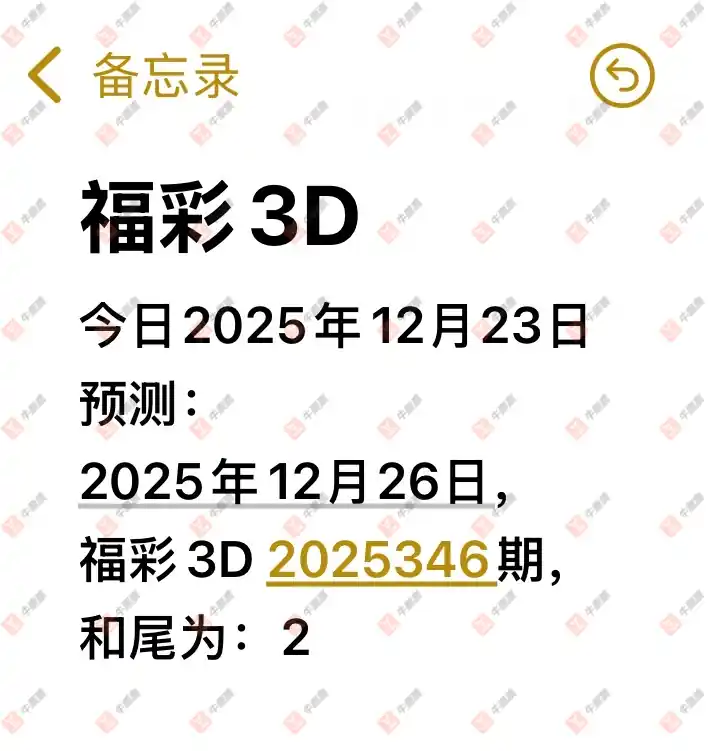Image resolution: width=714 pixels, height=751 pixels.
Task: Open the underlined date 2025年12月26日
Action: [x=283, y=485]
